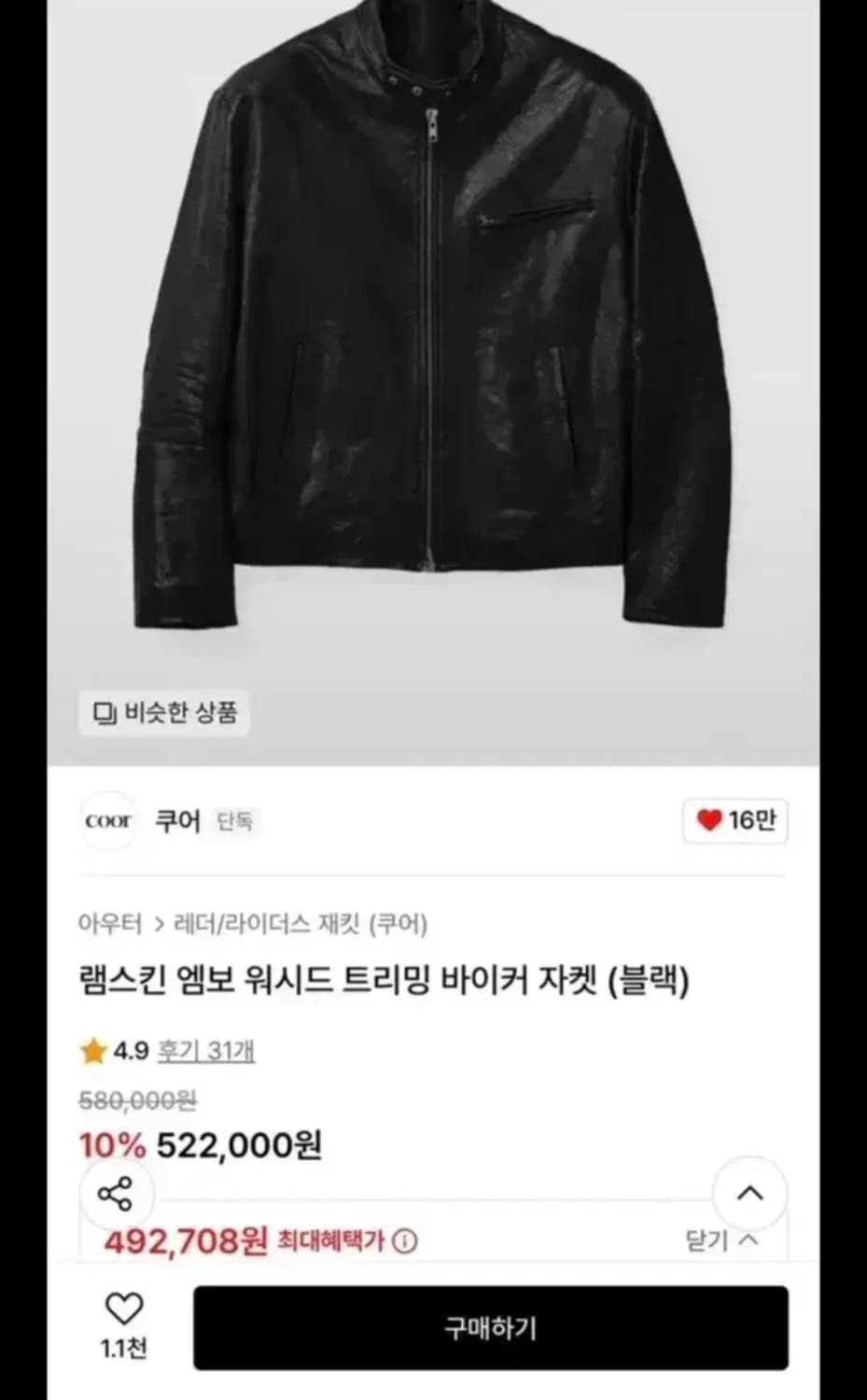Tap the circular up-arrow scroll-to-top icon
Image resolution: width=867 pixels, height=1400 pixels.
coord(750,1193)
